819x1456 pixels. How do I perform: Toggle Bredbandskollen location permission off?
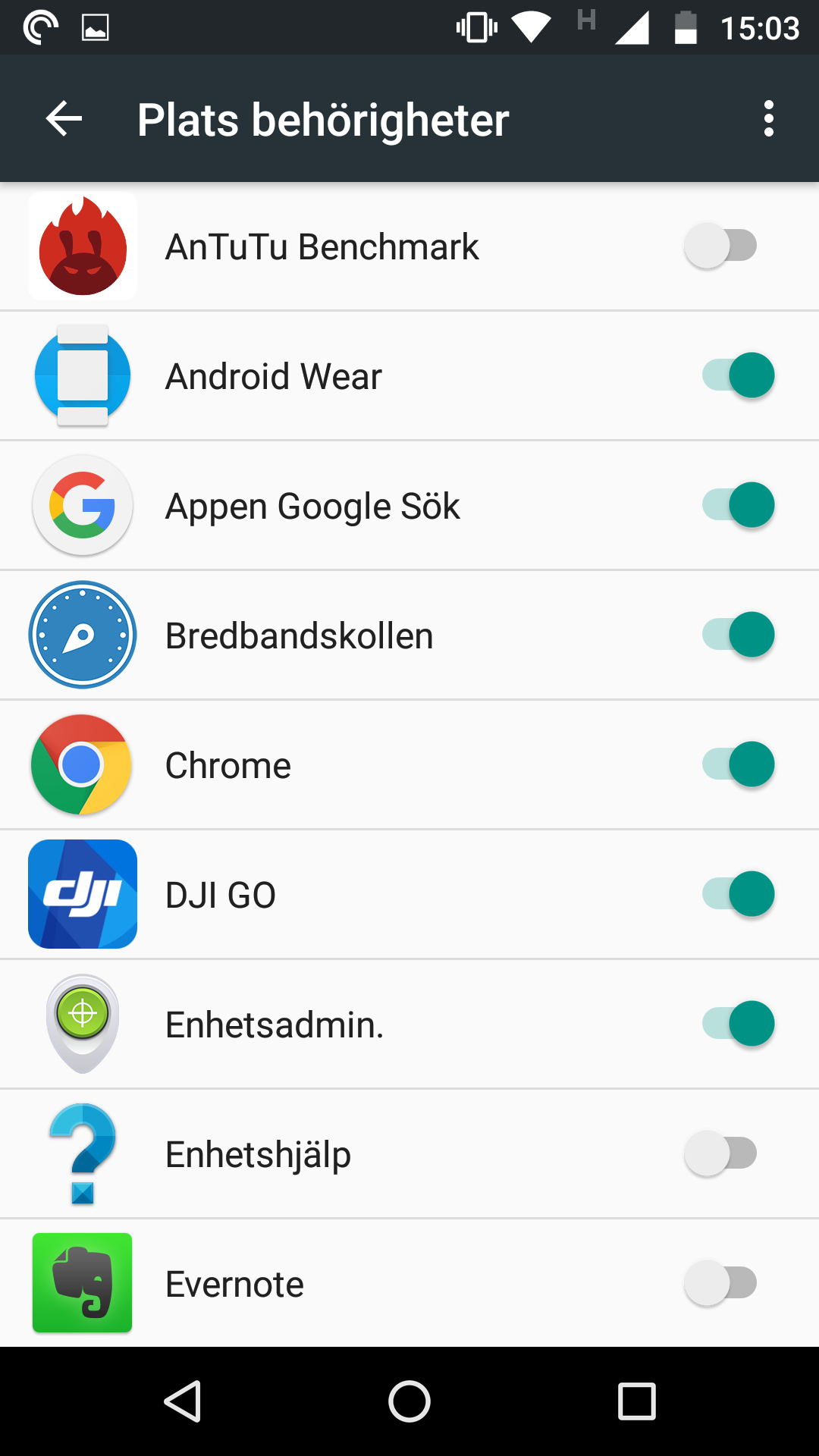[738, 635]
